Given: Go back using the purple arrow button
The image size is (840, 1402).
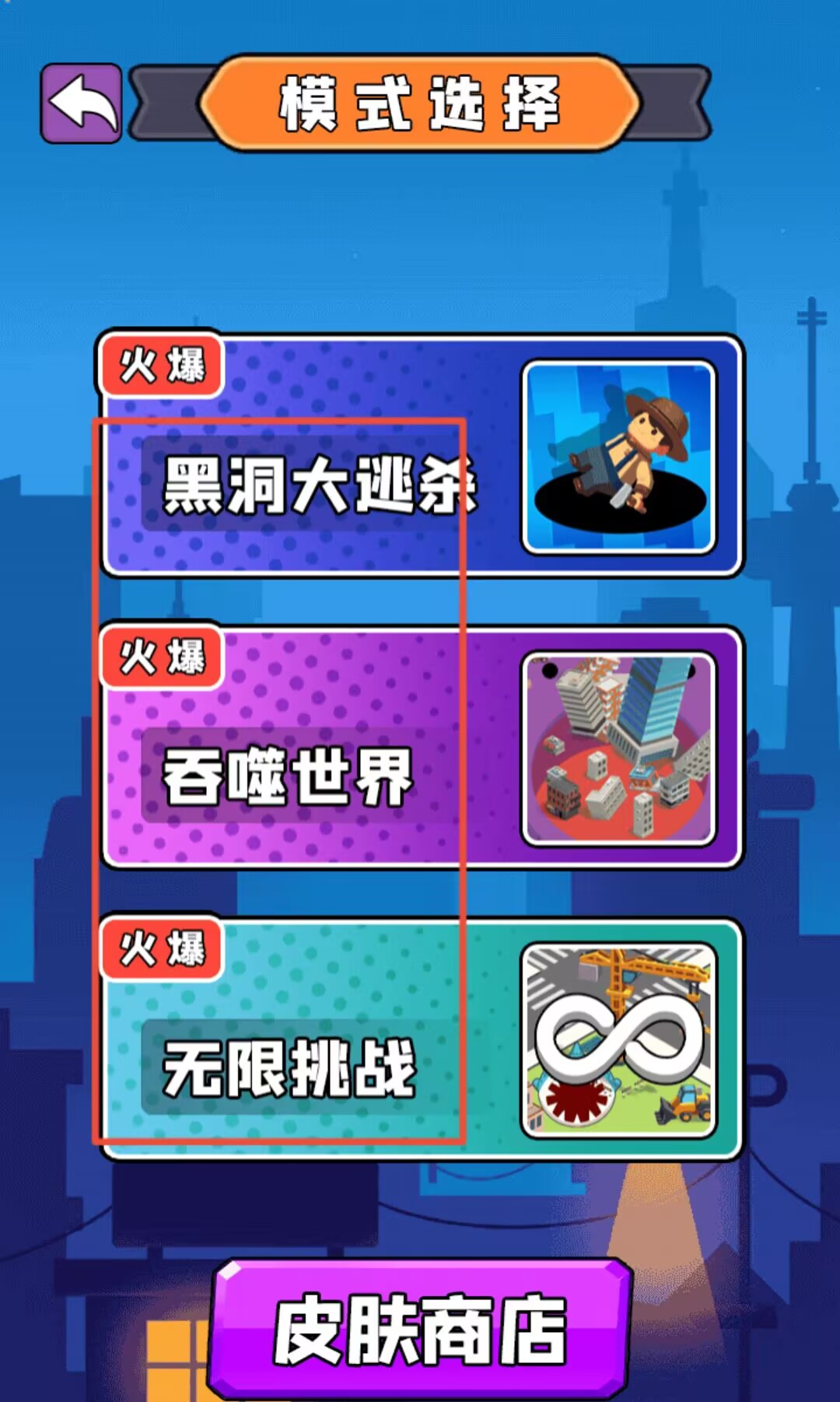Looking at the screenshot, I should pos(81,103).
